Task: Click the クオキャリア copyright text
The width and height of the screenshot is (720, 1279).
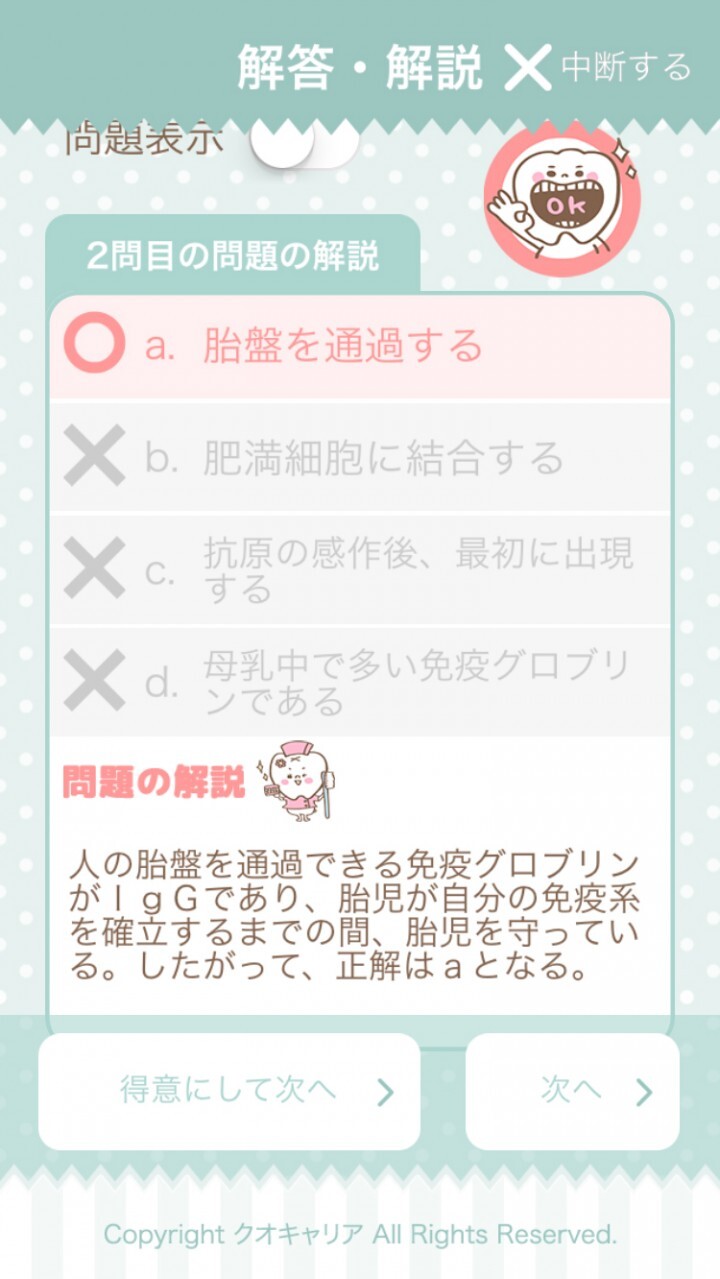Action: coord(360,1237)
